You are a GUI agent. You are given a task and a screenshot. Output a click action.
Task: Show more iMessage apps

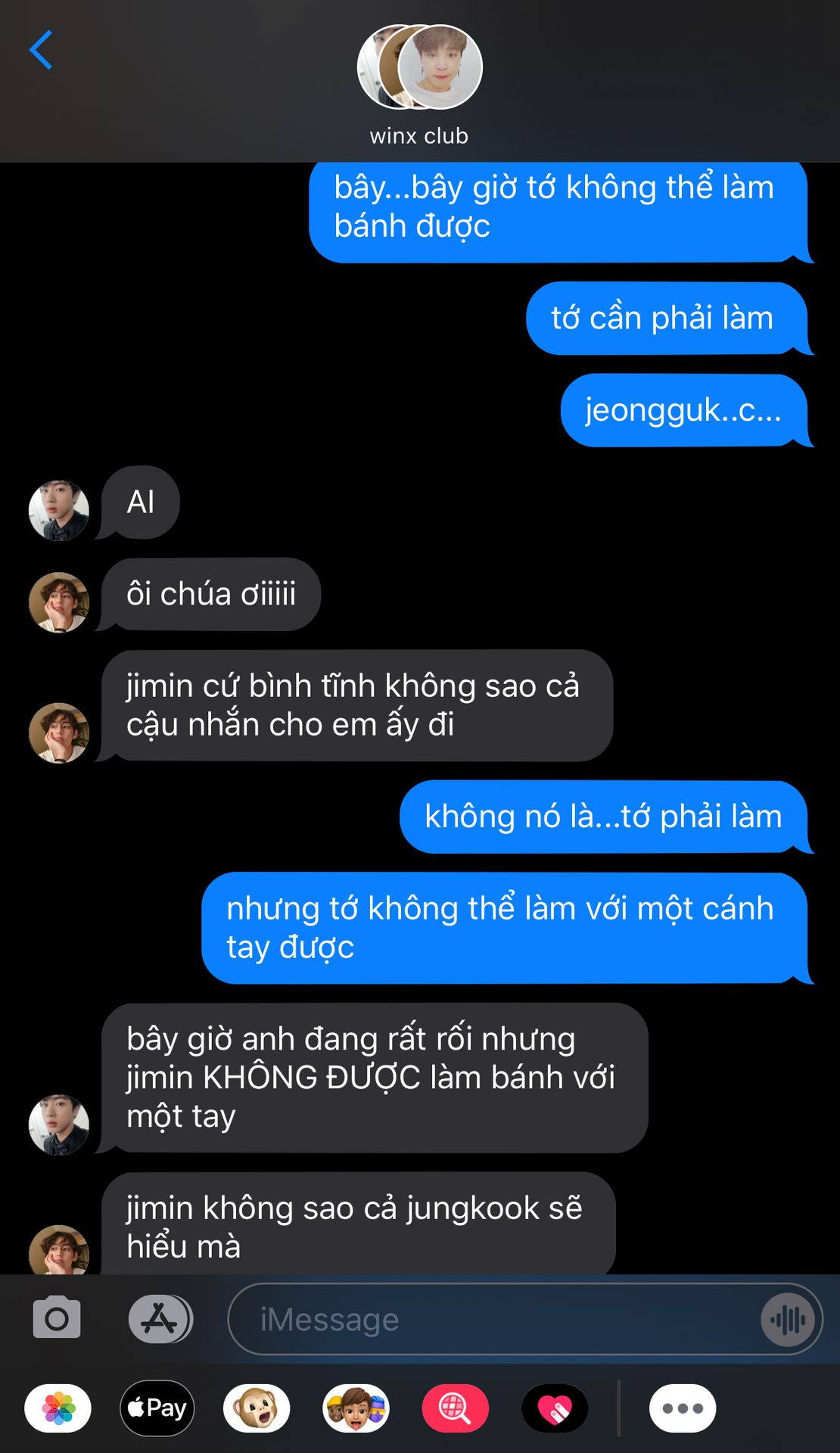683,1408
